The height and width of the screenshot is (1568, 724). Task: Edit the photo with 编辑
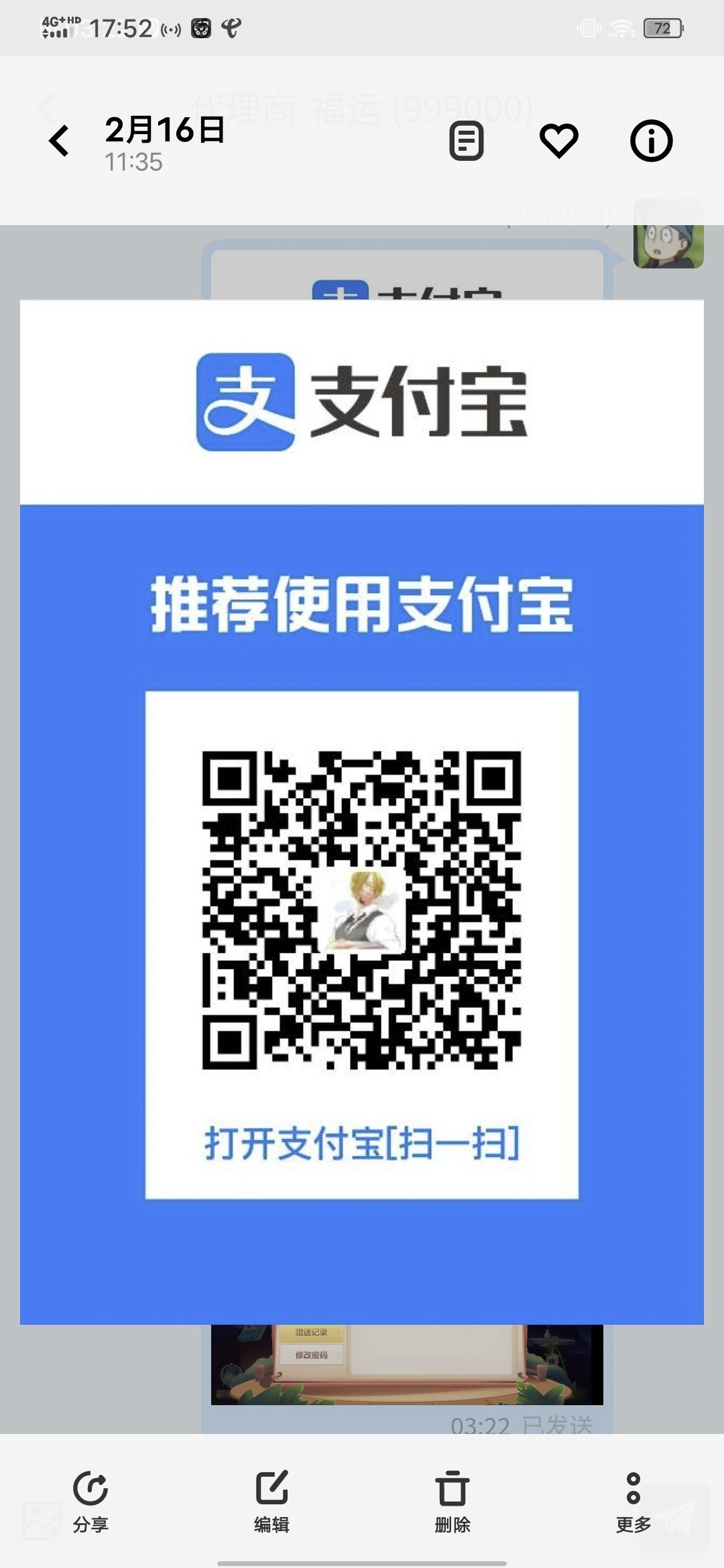pyautogui.click(x=271, y=1501)
